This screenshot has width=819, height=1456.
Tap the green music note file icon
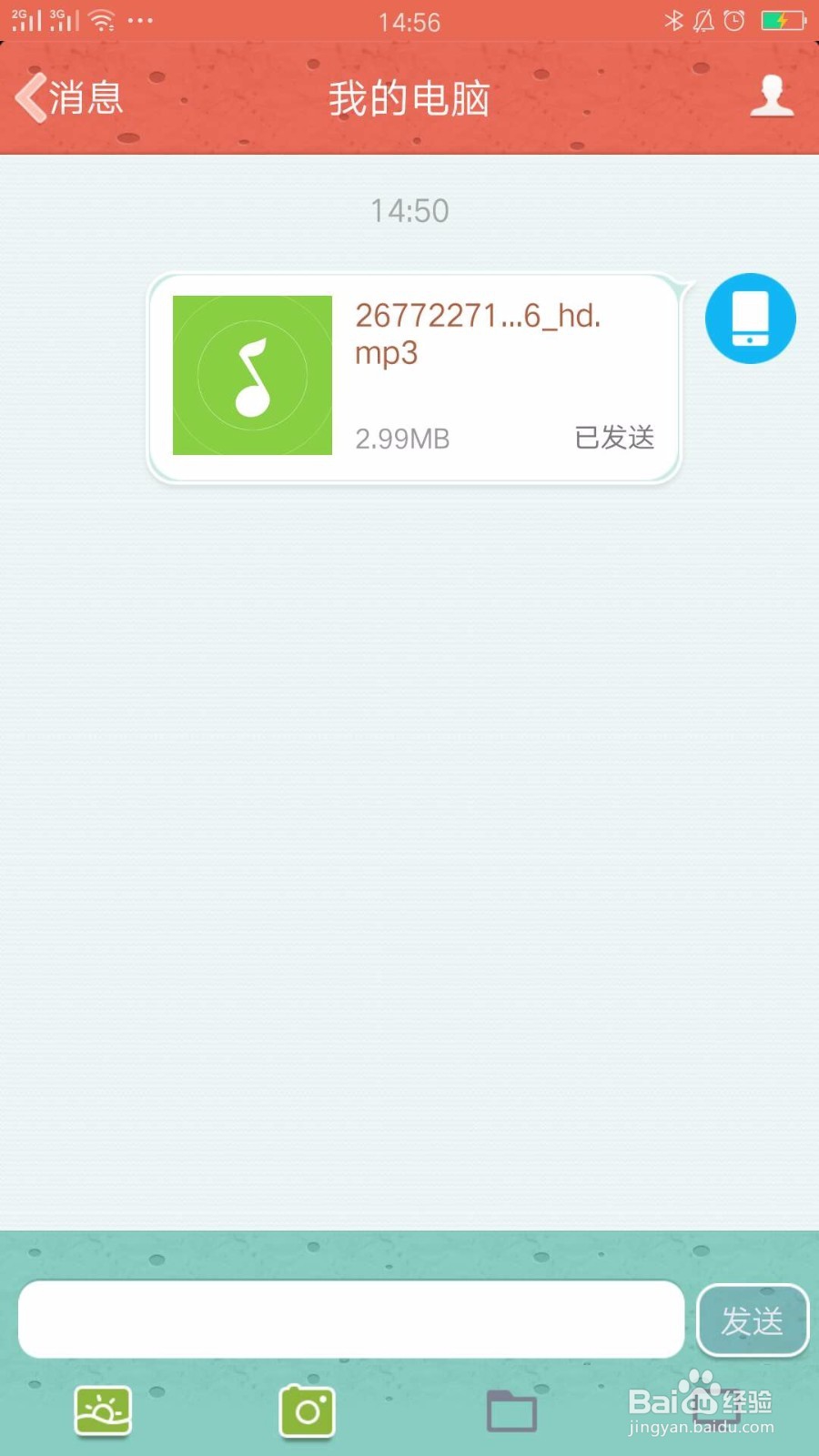252,375
